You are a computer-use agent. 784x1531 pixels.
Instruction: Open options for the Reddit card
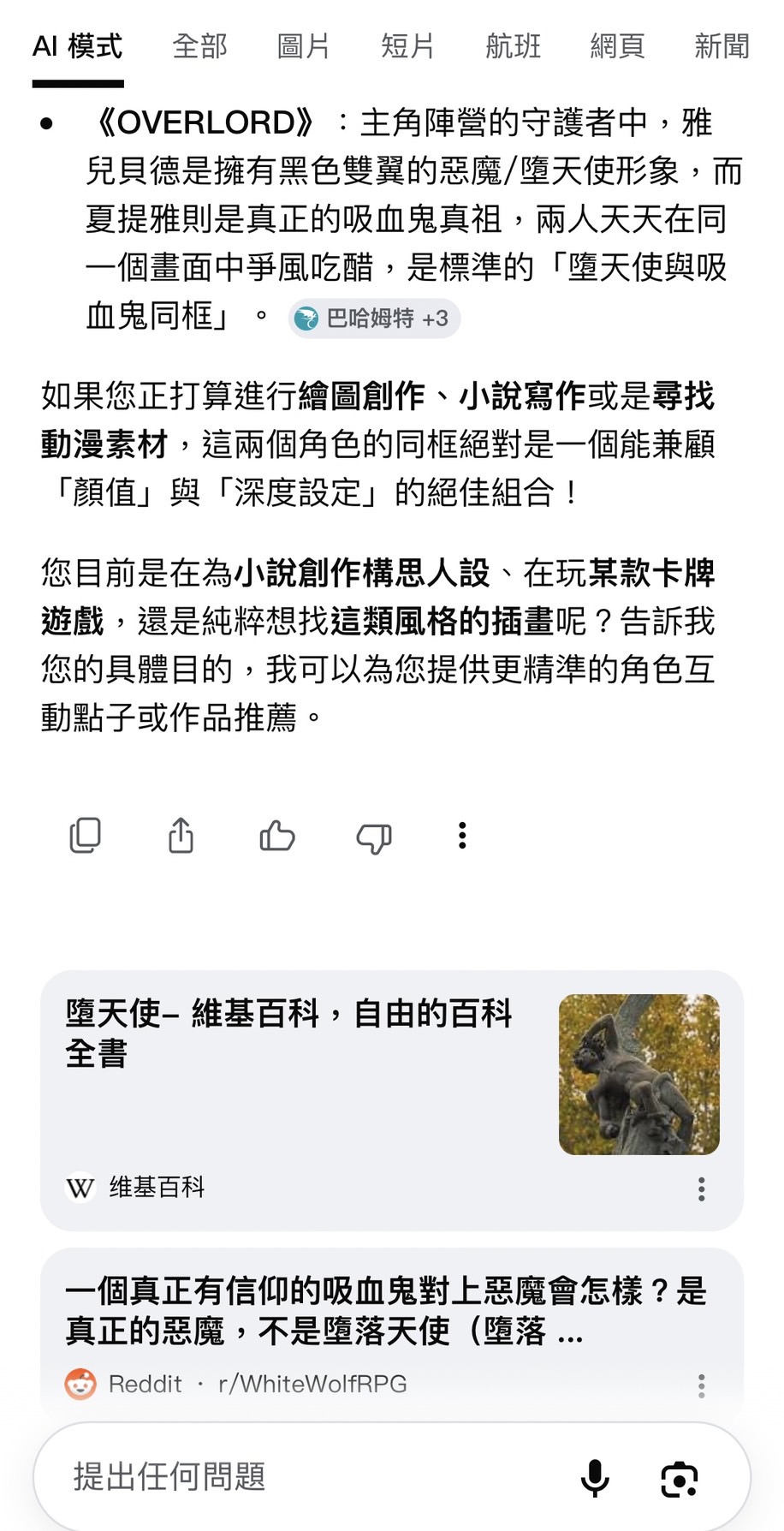tap(702, 1386)
